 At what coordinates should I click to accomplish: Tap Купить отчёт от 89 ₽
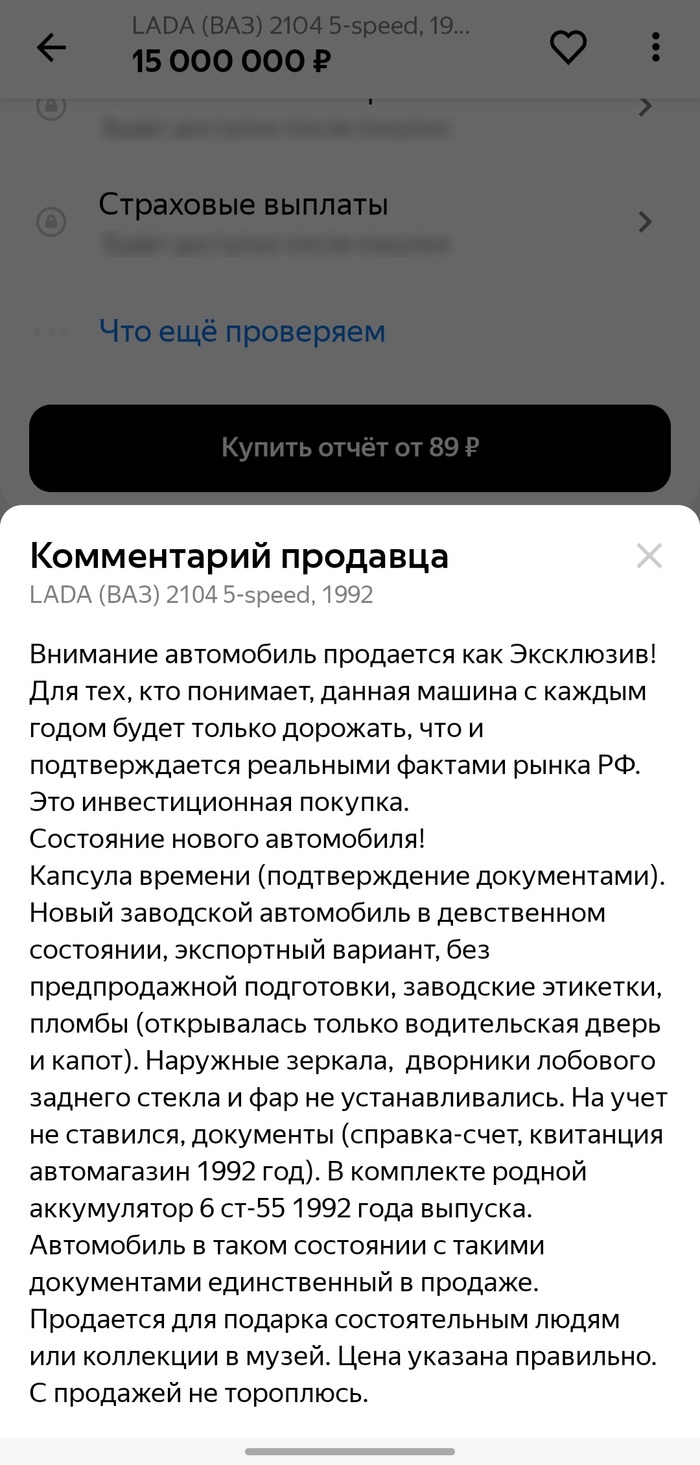(x=349, y=448)
